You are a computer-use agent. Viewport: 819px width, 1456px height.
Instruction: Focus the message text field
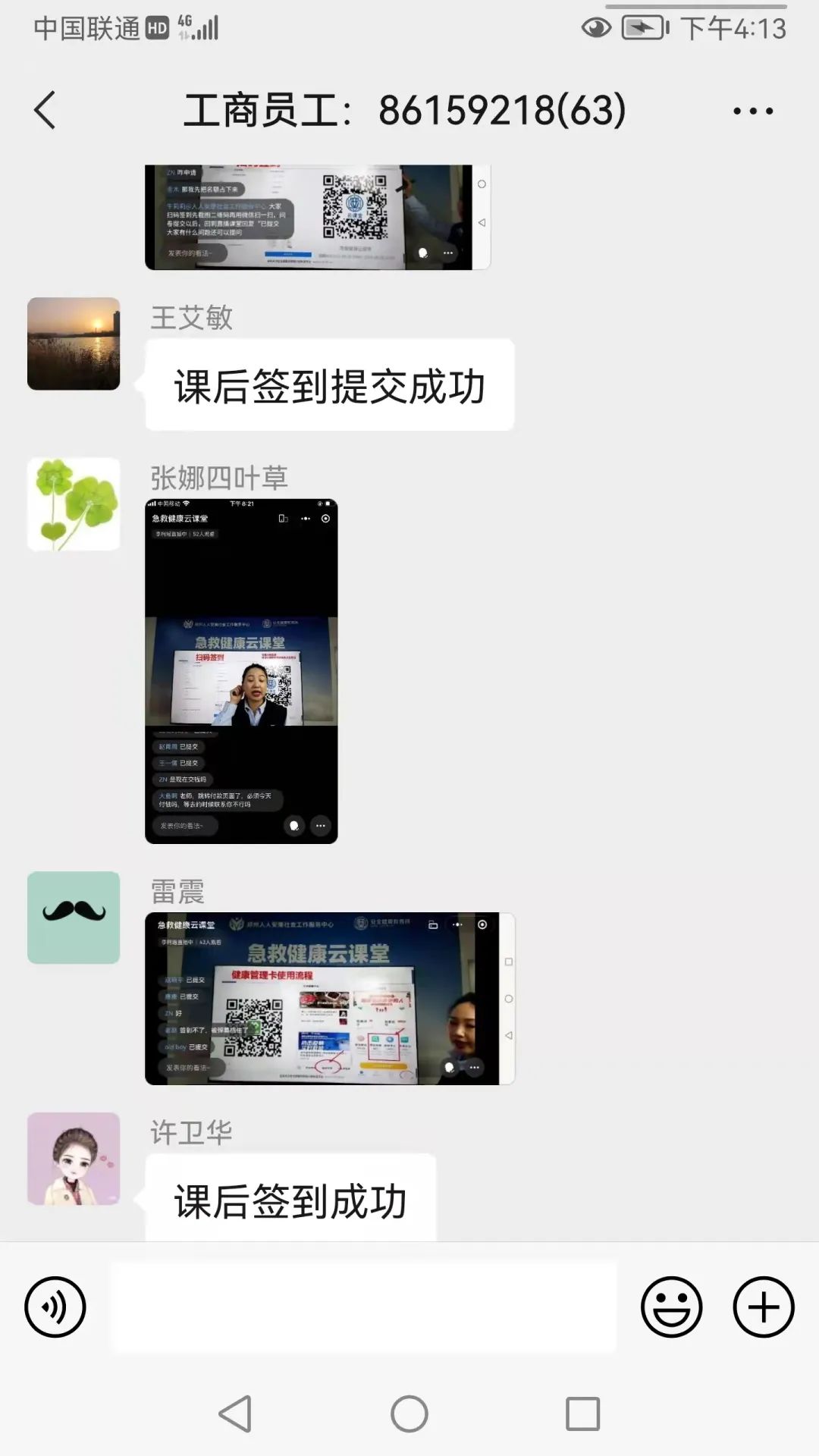coord(364,1307)
